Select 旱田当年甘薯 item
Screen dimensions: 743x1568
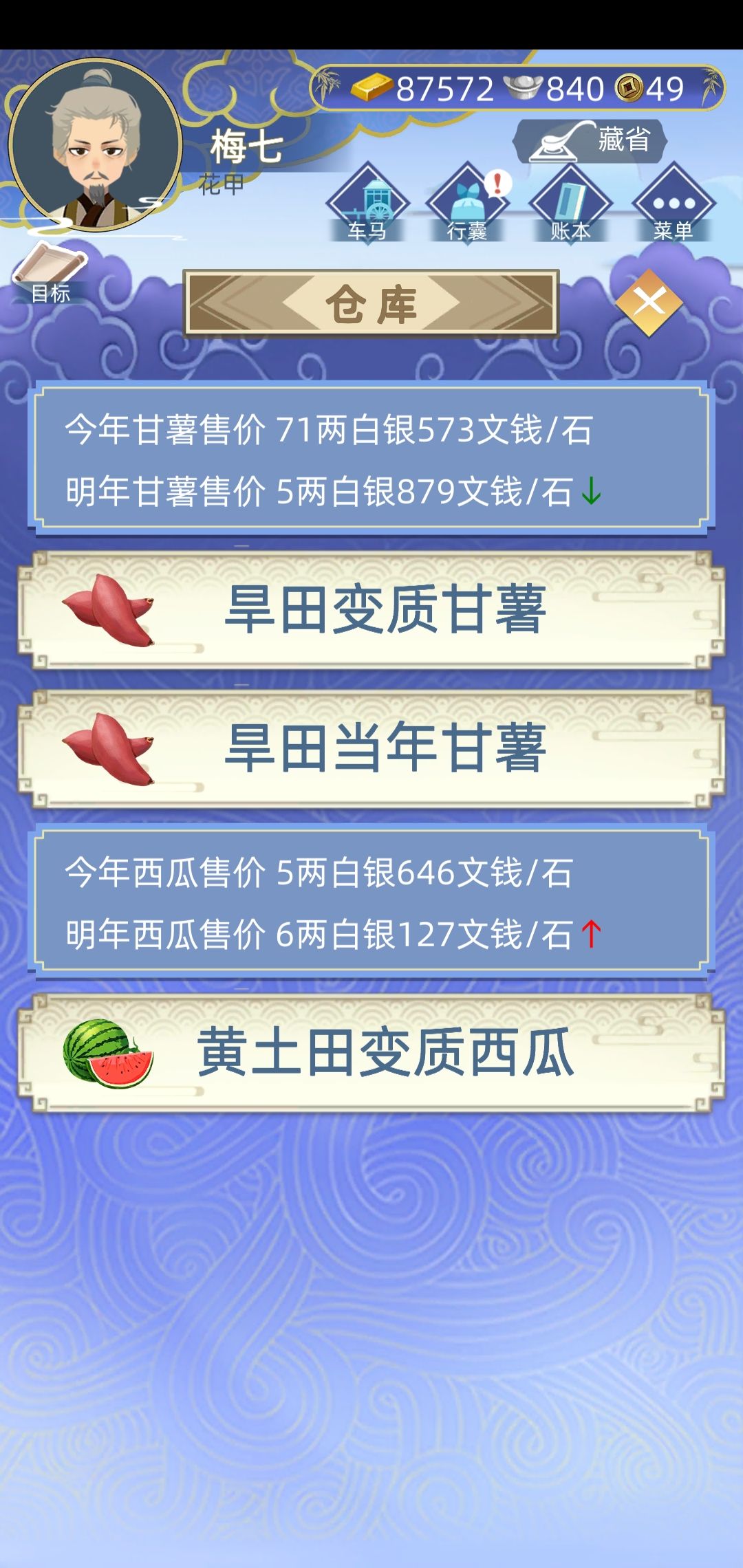coord(371,749)
